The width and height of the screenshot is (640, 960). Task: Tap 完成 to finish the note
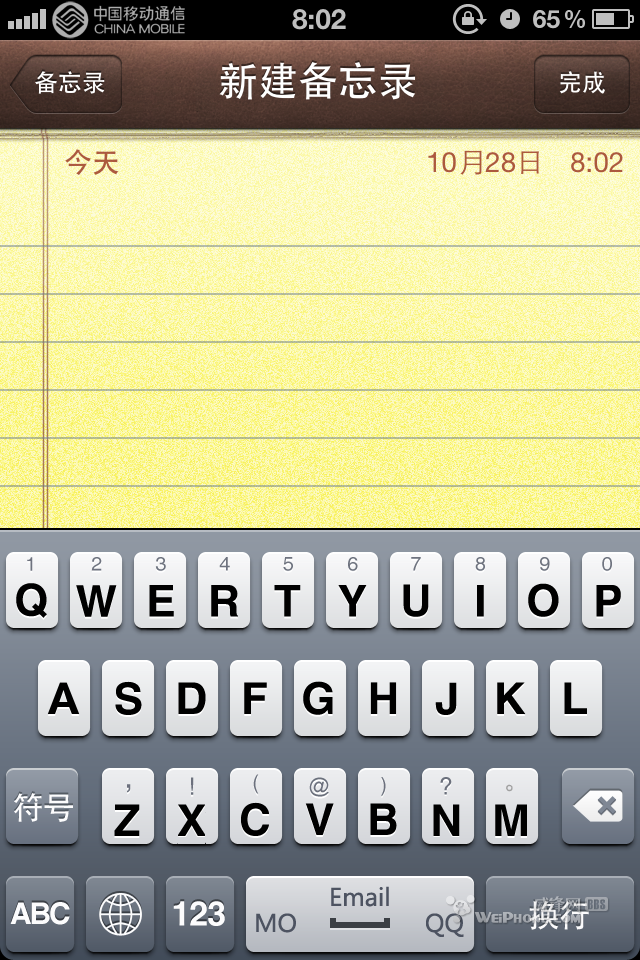[581, 83]
